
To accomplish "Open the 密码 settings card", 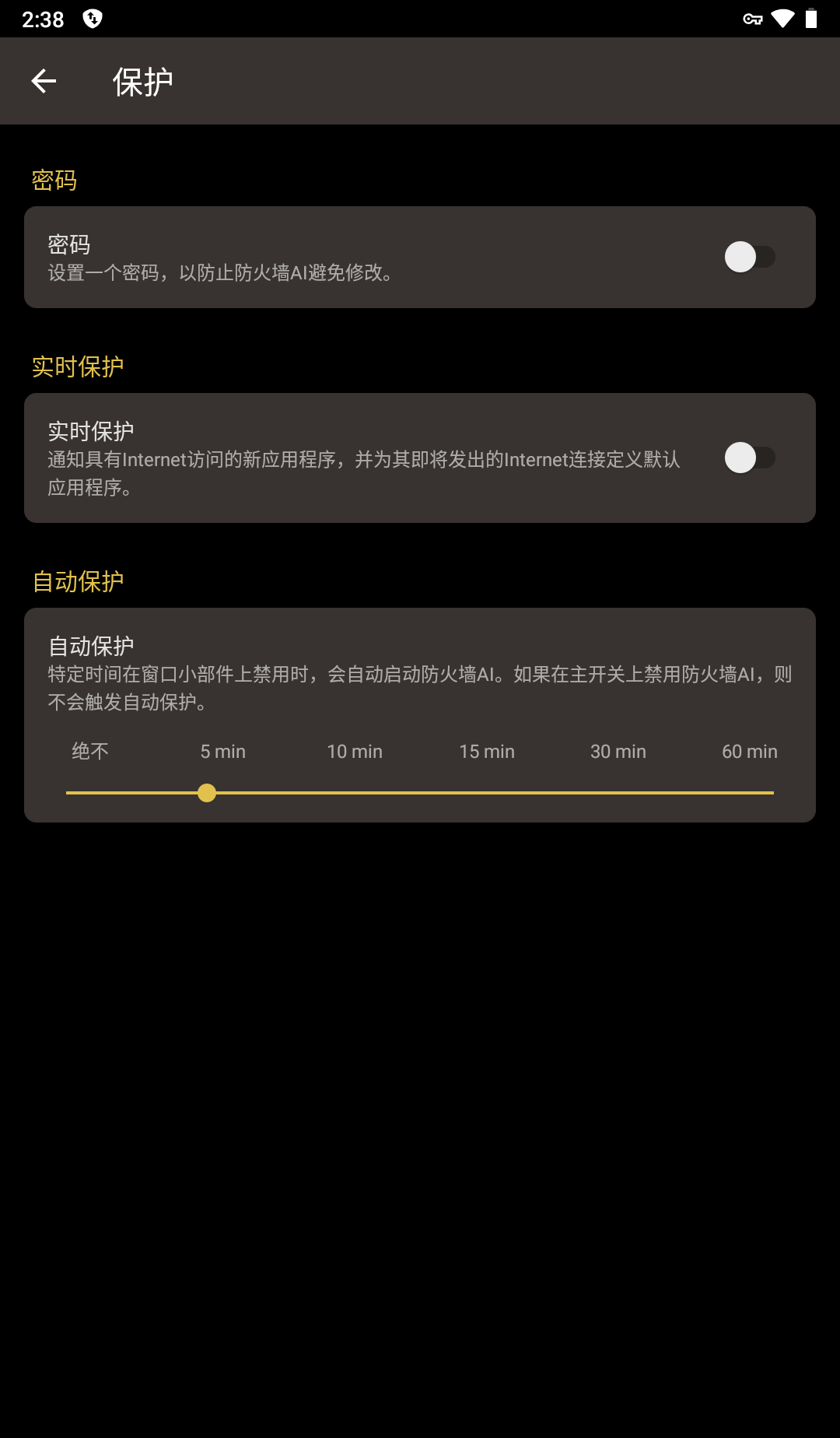I will pyautogui.click(x=311, y=257).
